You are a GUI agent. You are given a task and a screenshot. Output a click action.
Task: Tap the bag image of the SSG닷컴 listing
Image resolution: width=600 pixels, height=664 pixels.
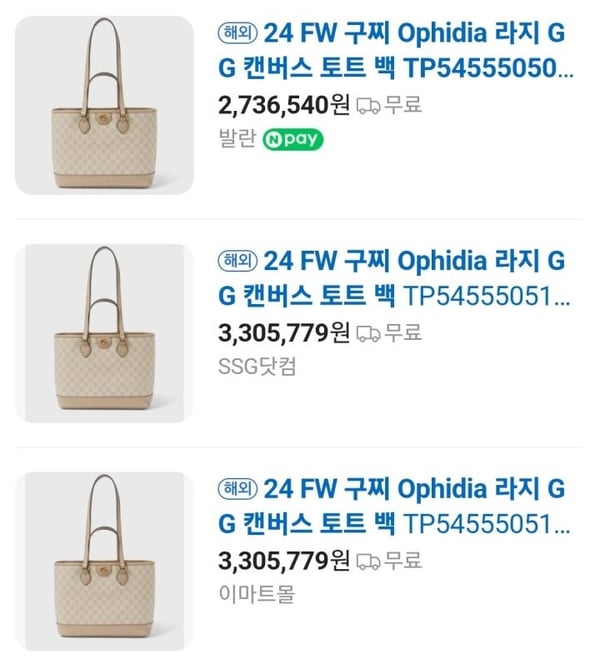point(104,333)
